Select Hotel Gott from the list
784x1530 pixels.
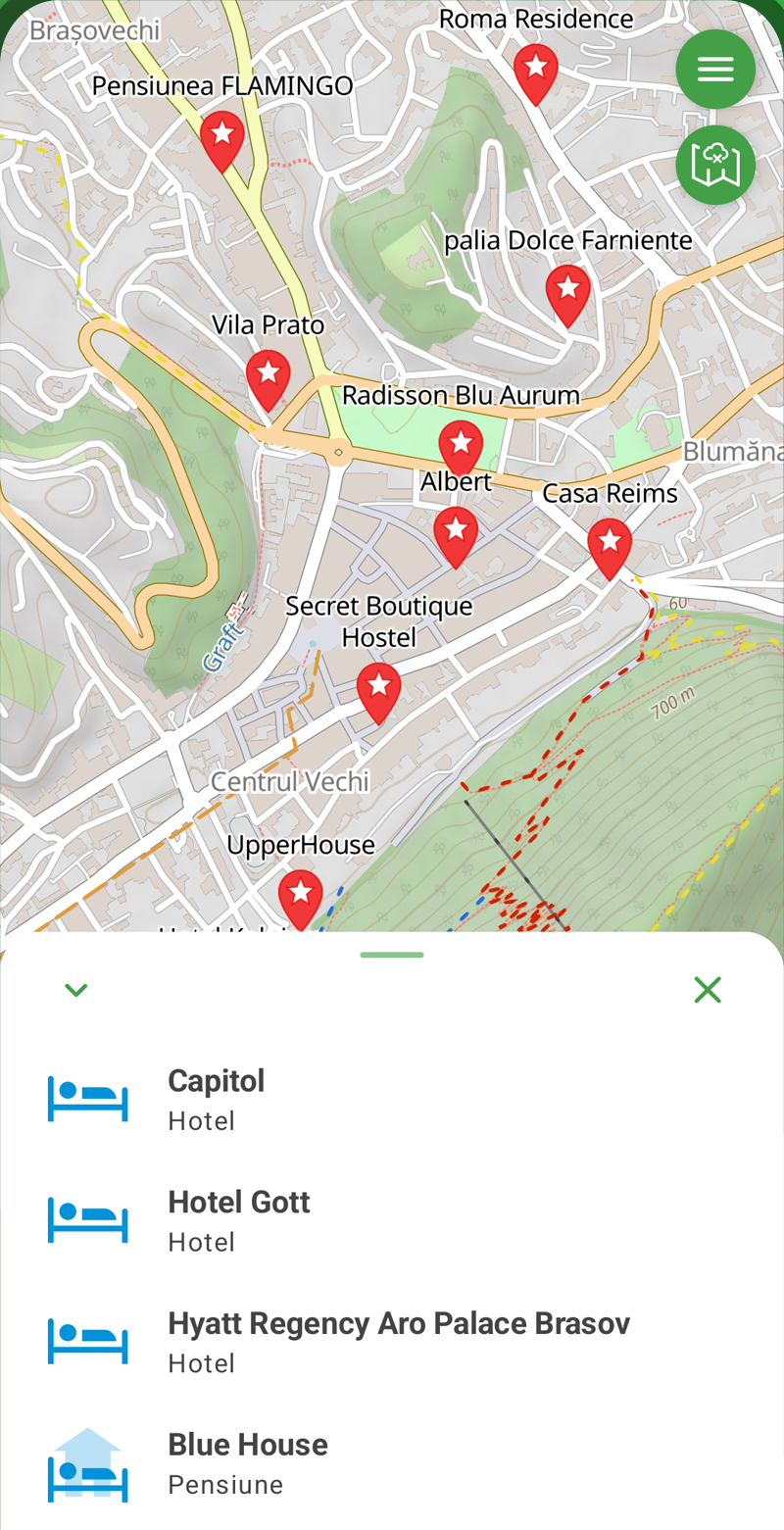click(392, 1220)
